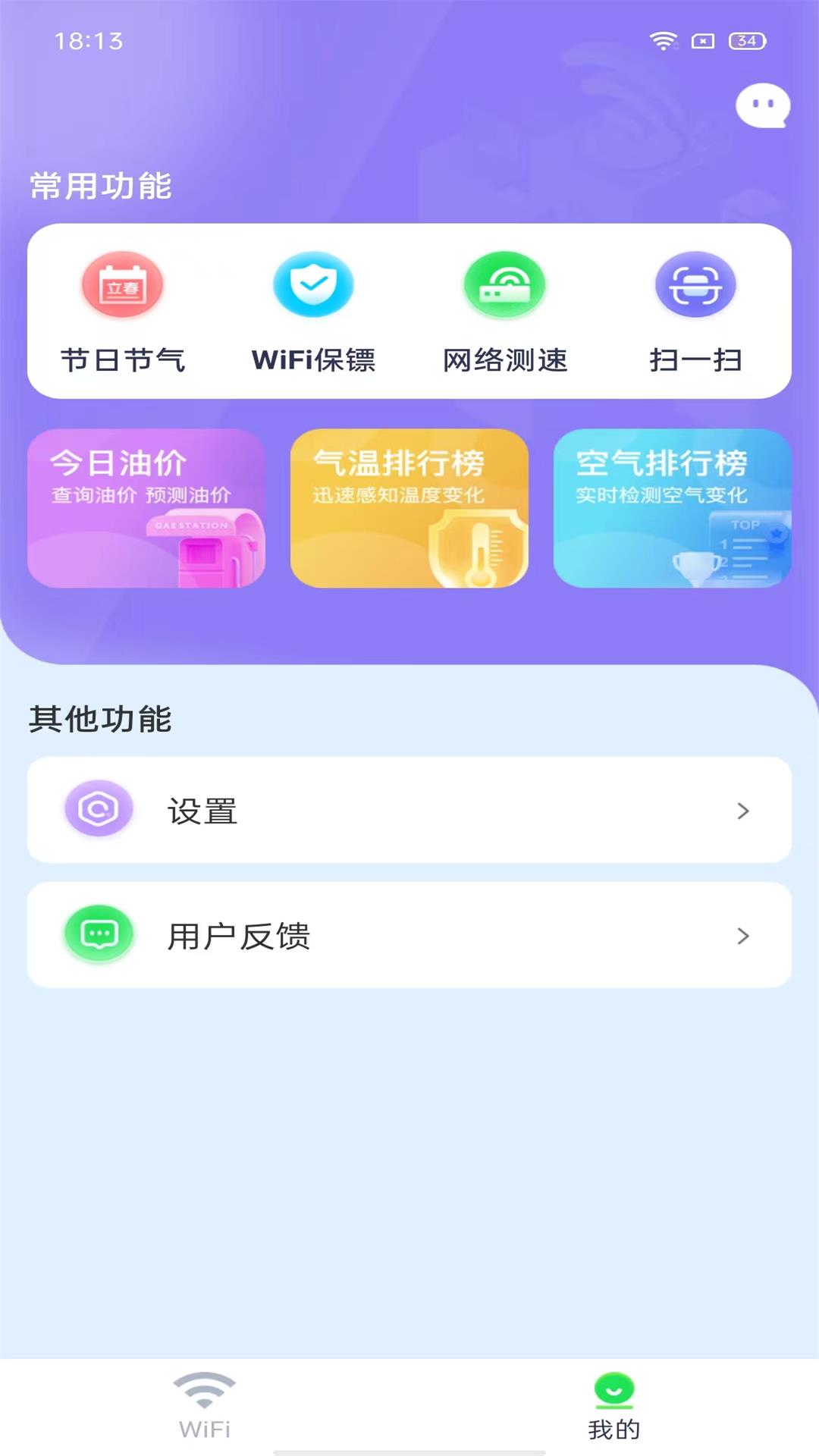Go to 设置 settings row
The width and height of the screenshot is (819, 1456).
tap(409, 810)
